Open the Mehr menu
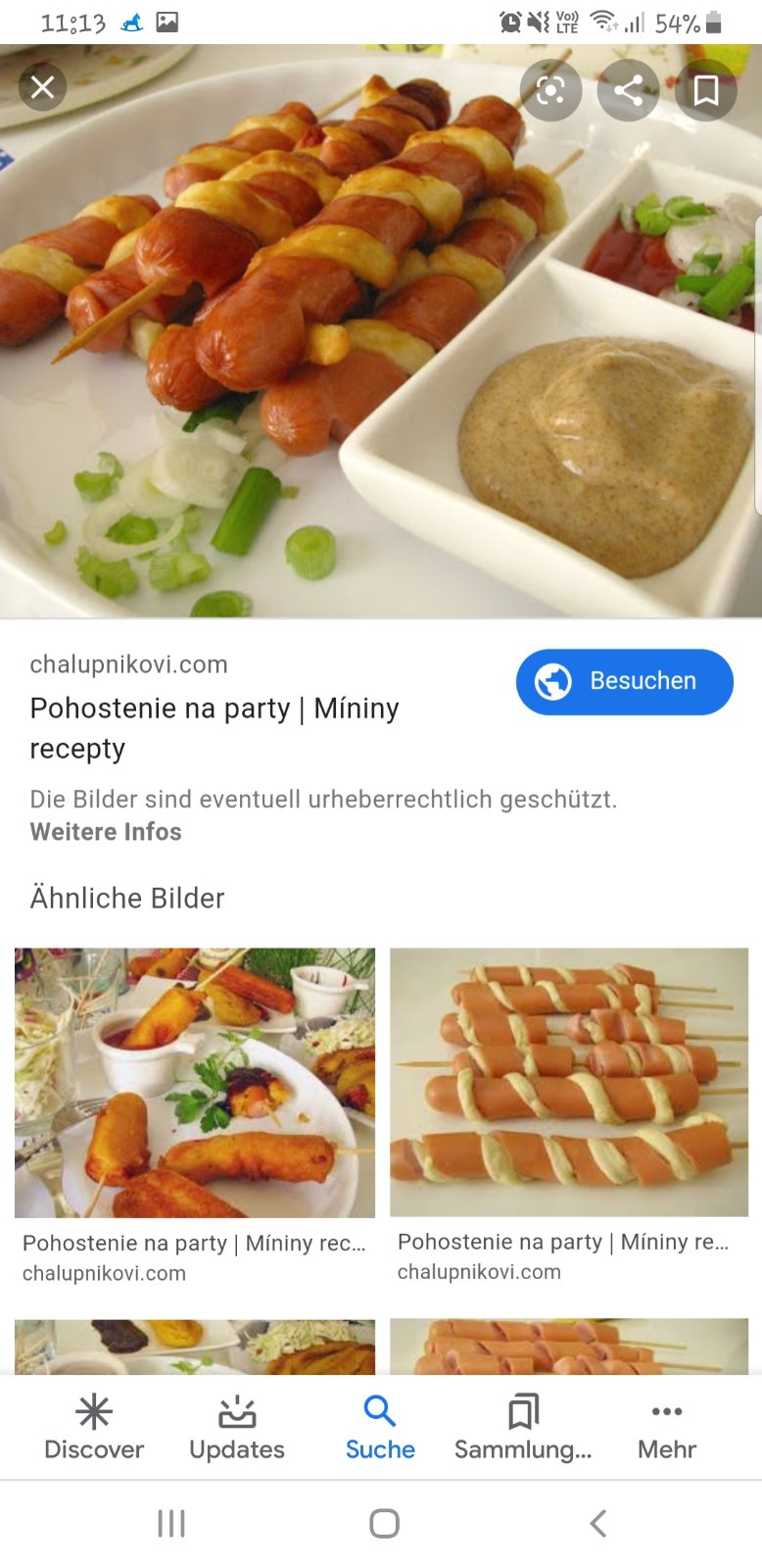The image size is (762, 1568). point(667,1428)
